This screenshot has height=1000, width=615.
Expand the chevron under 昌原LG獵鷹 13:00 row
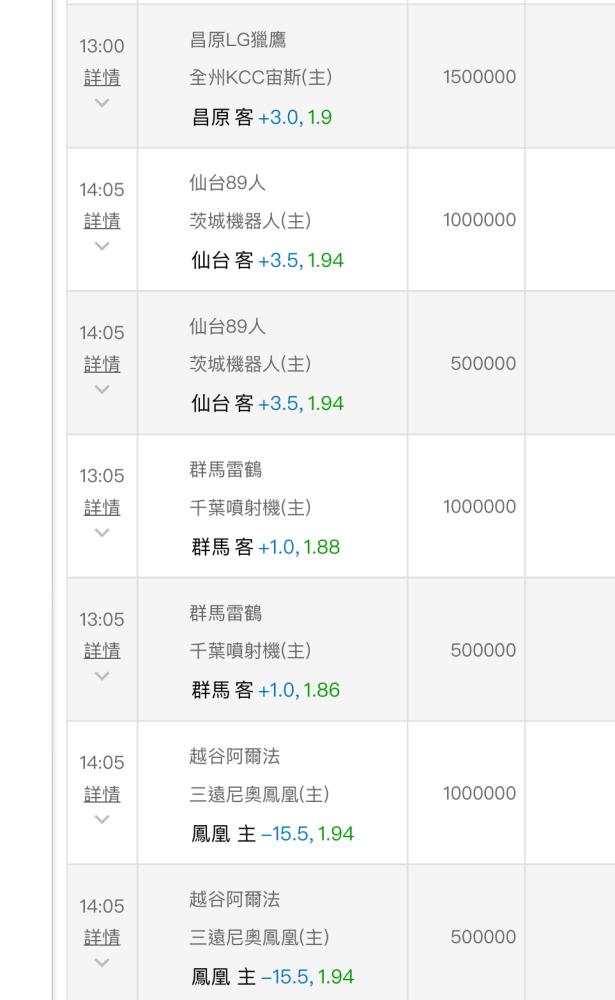coord(102,103)
